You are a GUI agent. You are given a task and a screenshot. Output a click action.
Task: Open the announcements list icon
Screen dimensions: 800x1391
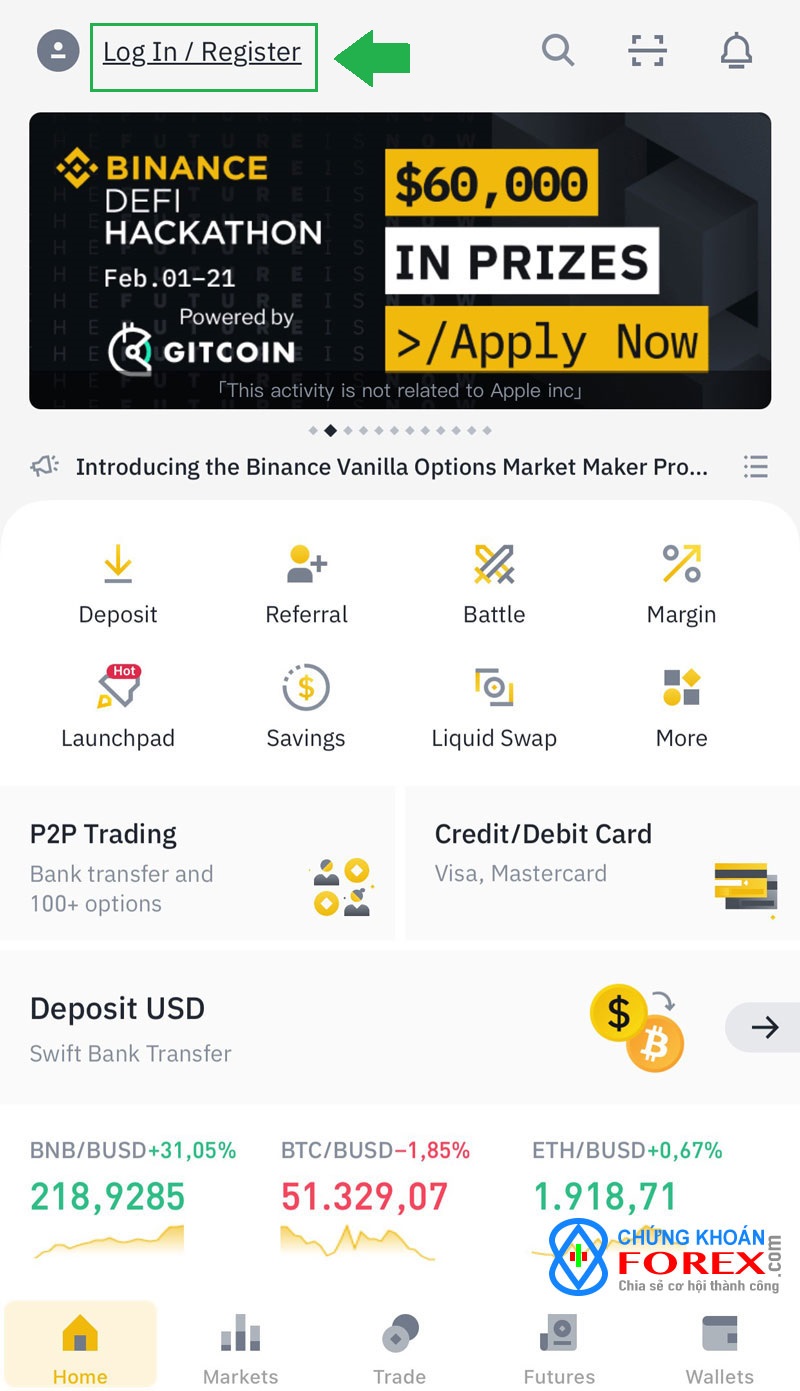[756, 466]
